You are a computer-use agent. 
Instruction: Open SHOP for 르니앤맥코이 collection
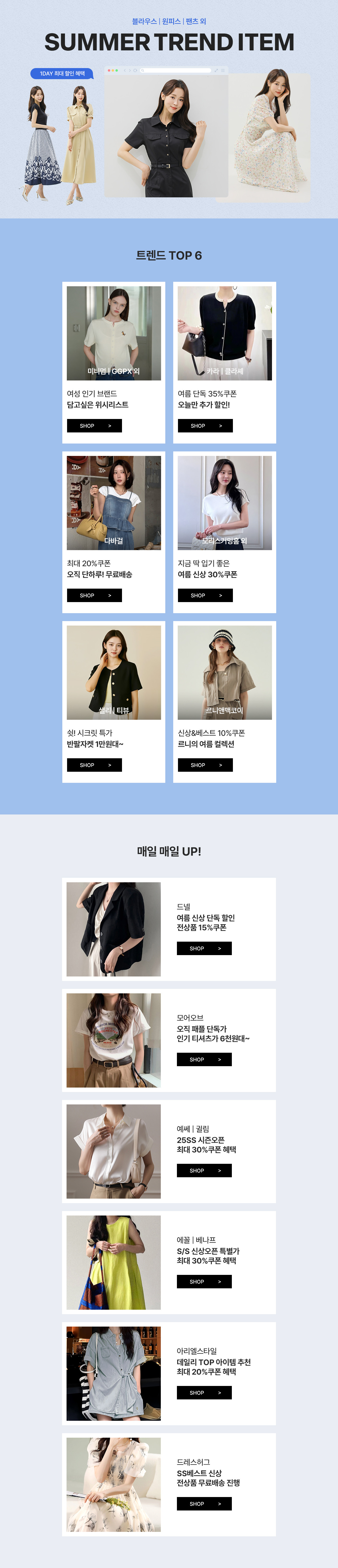(205, 765)
